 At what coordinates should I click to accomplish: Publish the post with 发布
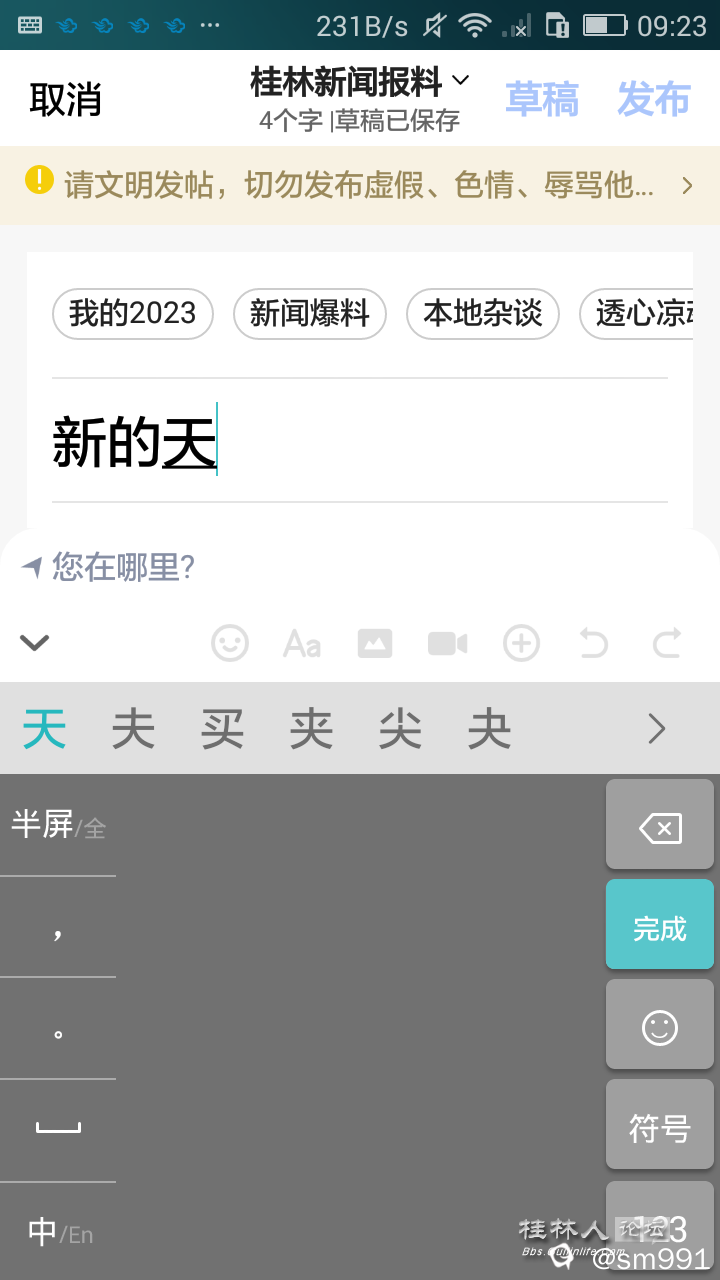pos(654,99)
